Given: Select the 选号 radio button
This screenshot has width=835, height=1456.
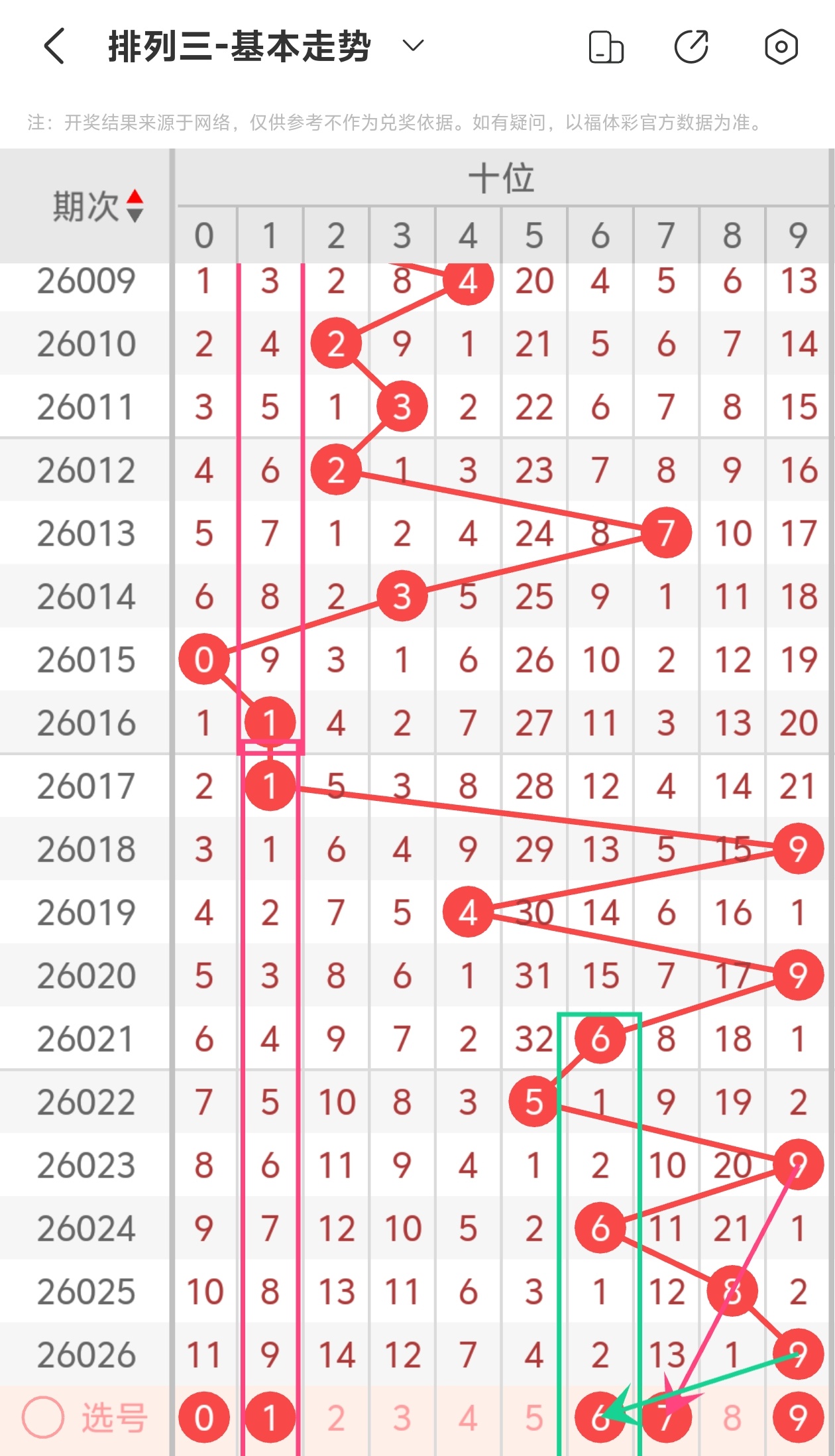Looking at the screenshot, I should coord(43,1418).
